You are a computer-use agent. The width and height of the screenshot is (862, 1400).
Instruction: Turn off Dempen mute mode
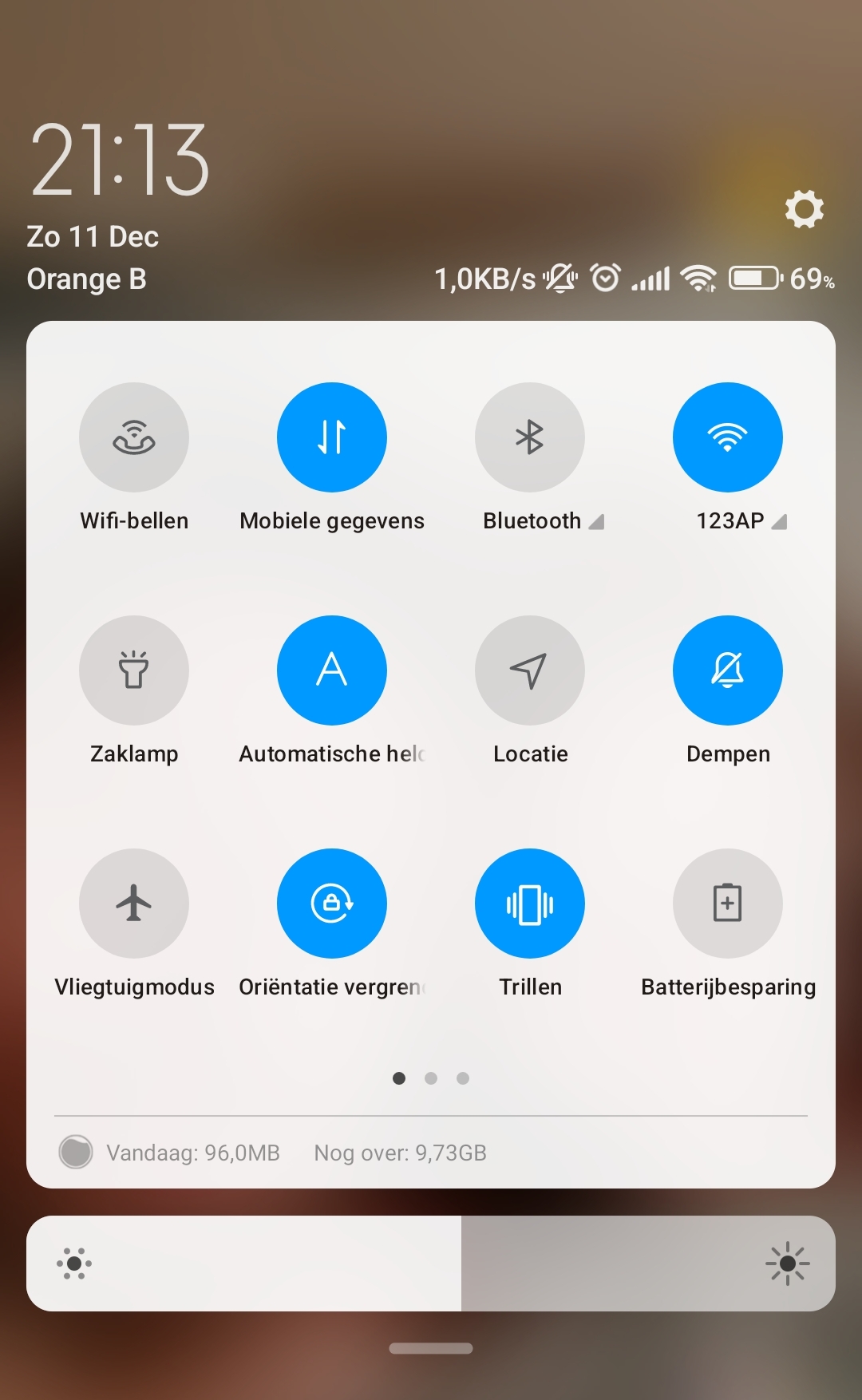click(728, 670)
